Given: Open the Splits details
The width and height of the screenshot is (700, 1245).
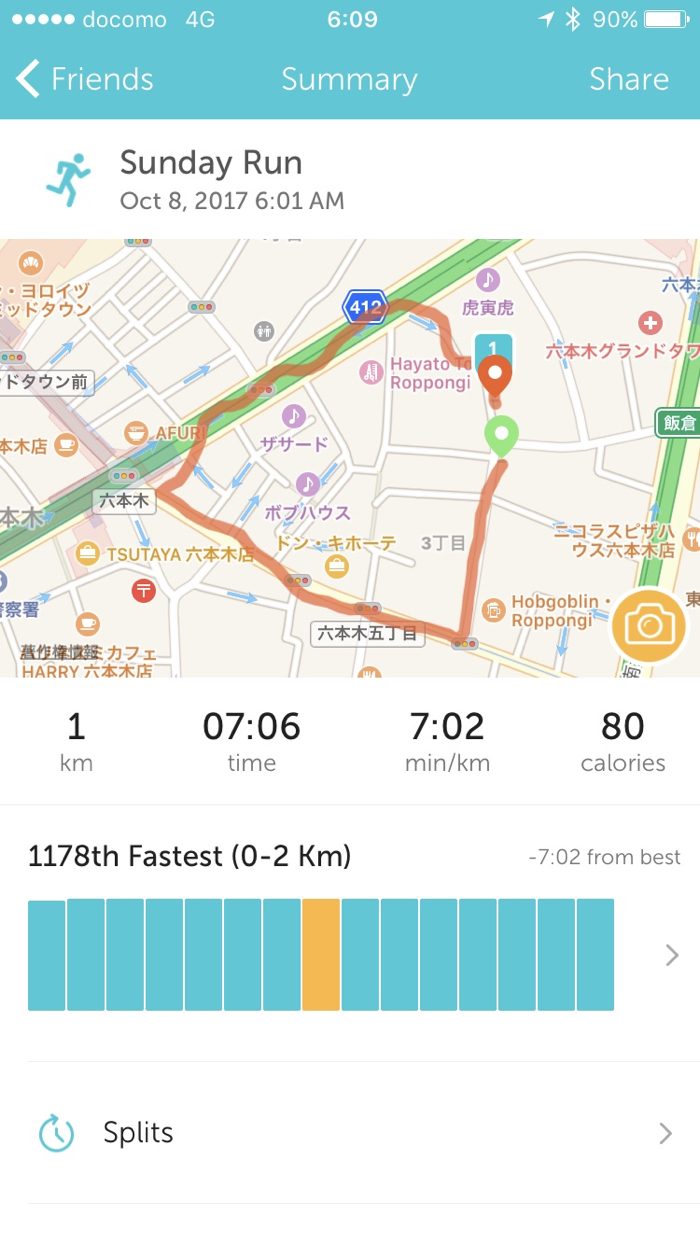Looking at the screenshot, I should click(x=350, y=1133).
